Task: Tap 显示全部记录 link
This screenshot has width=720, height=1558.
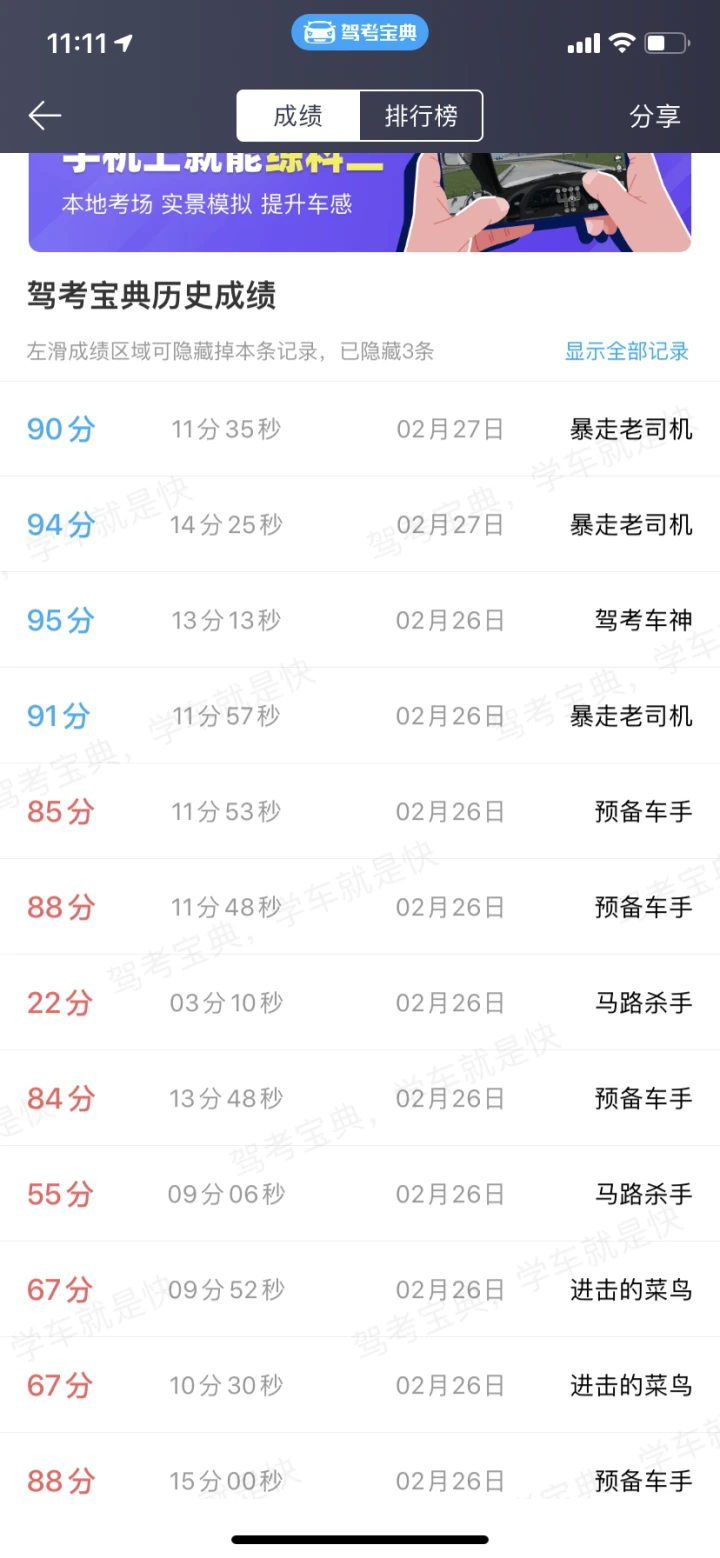Action: [x=627, y=351]
